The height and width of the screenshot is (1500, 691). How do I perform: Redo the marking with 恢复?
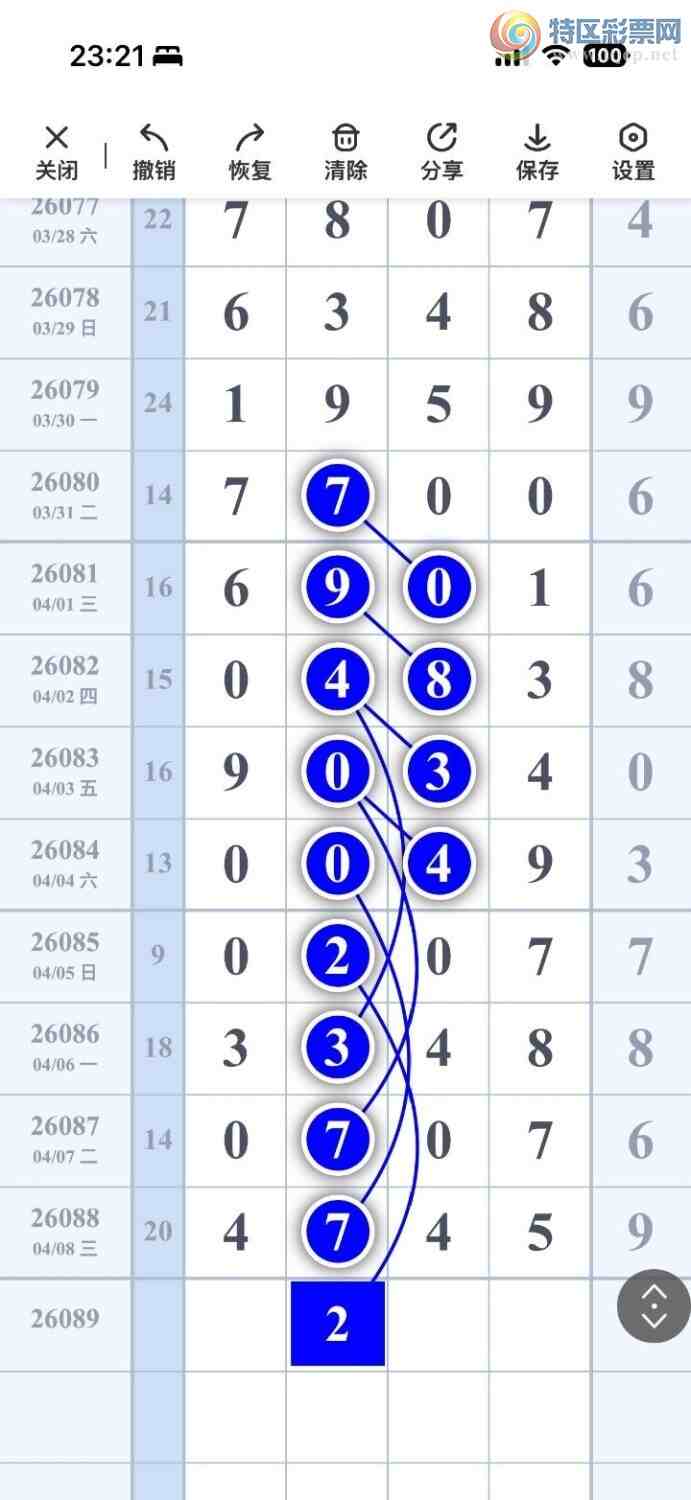(249, 152)
